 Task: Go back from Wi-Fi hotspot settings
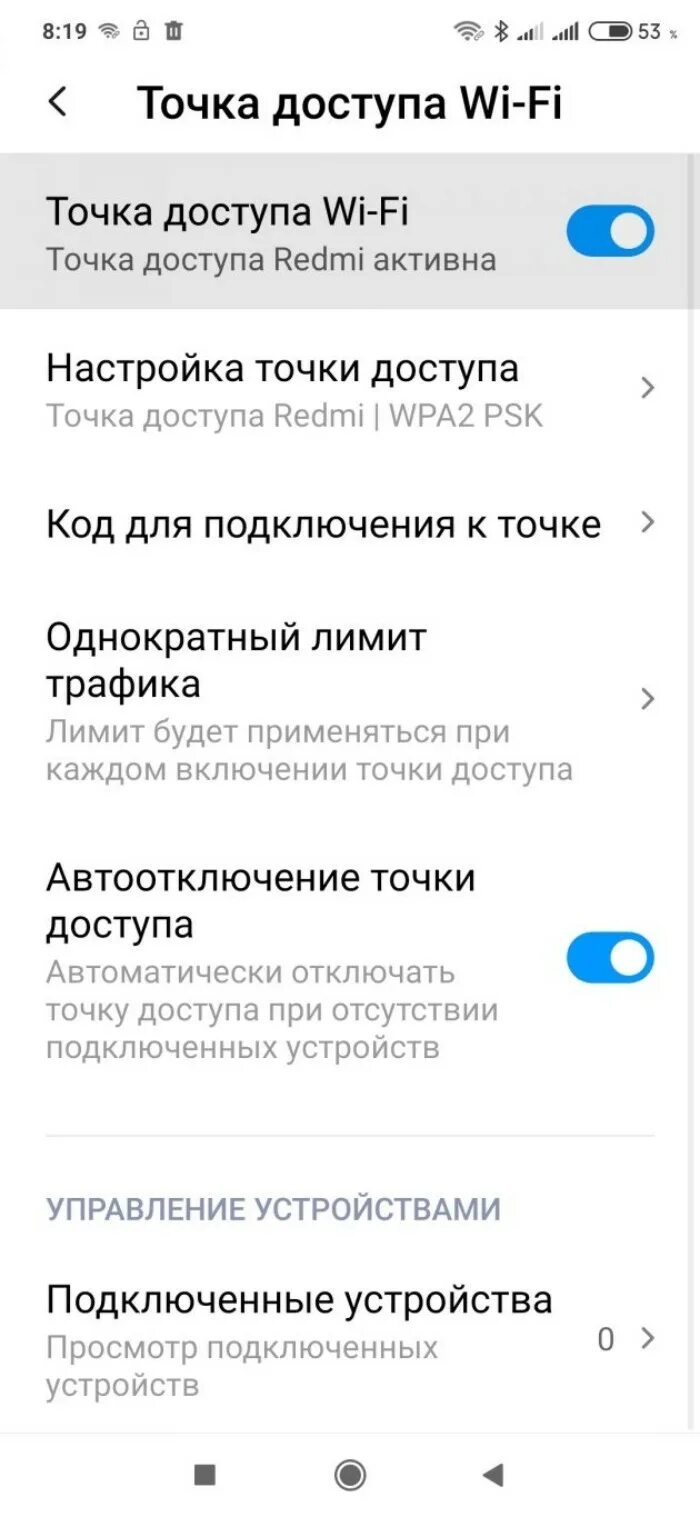(58, 102)
